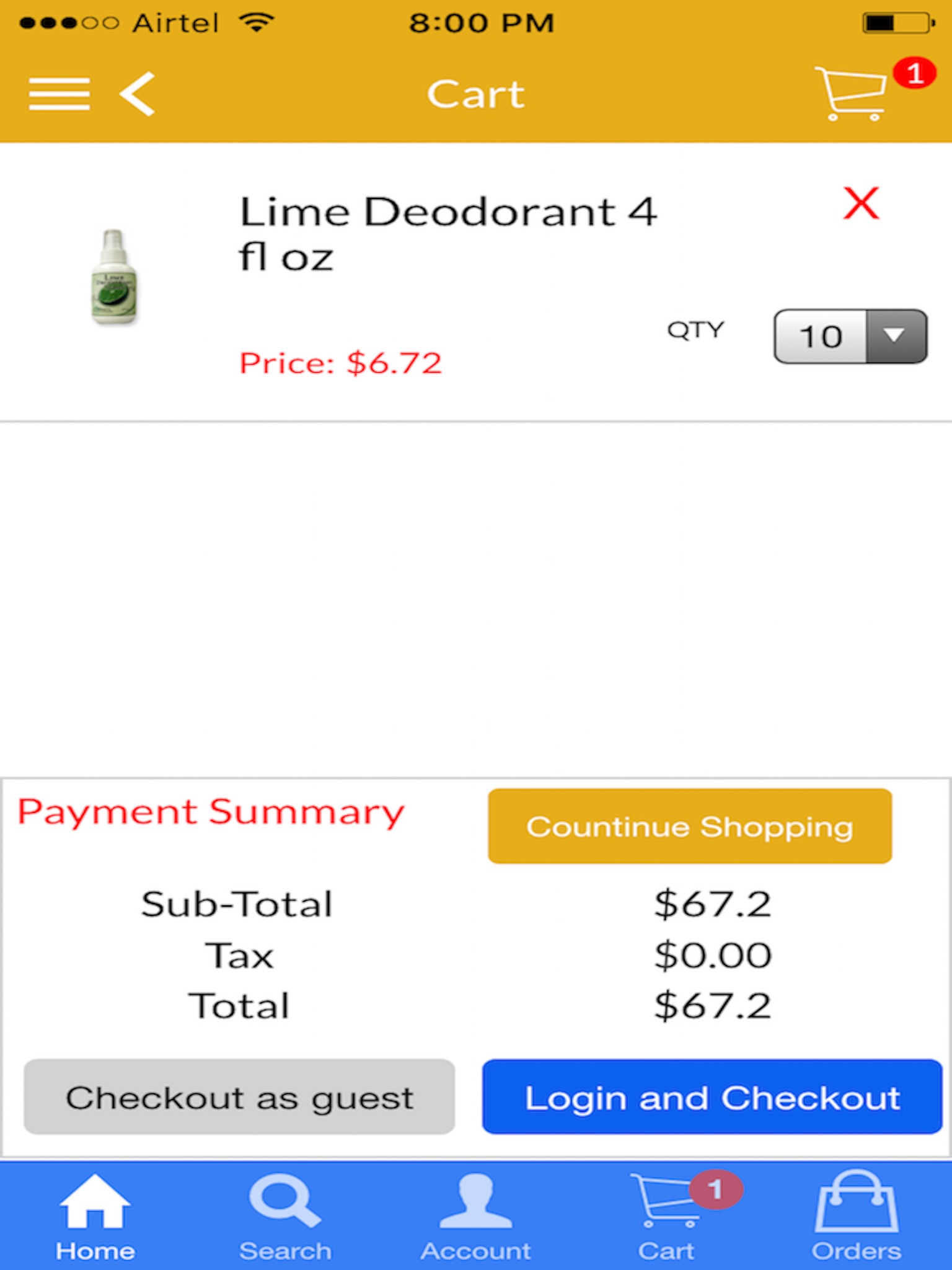Switch to the Search tab
Viewport: 952px width, 1270px height.
[285, 1217]
